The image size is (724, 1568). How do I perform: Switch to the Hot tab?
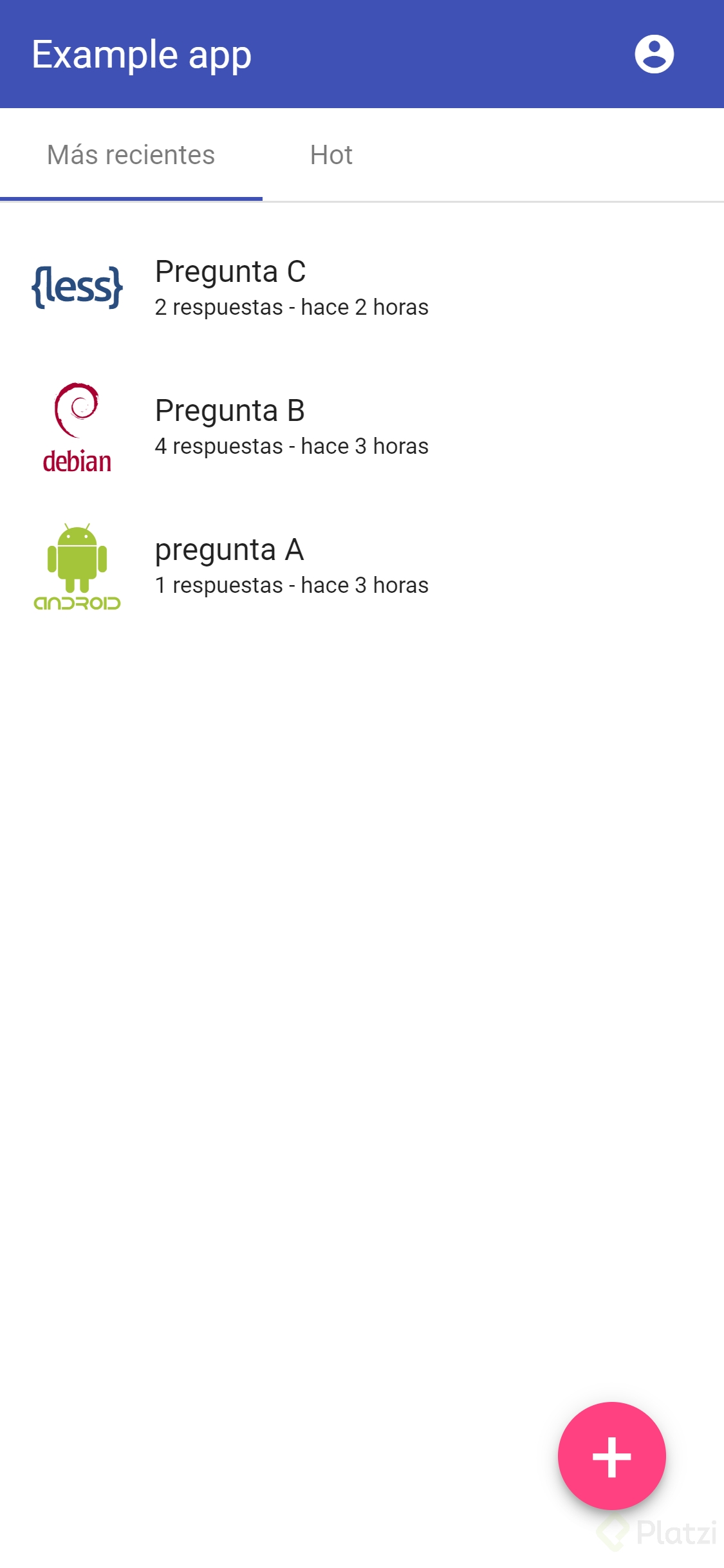click(331, 154)
